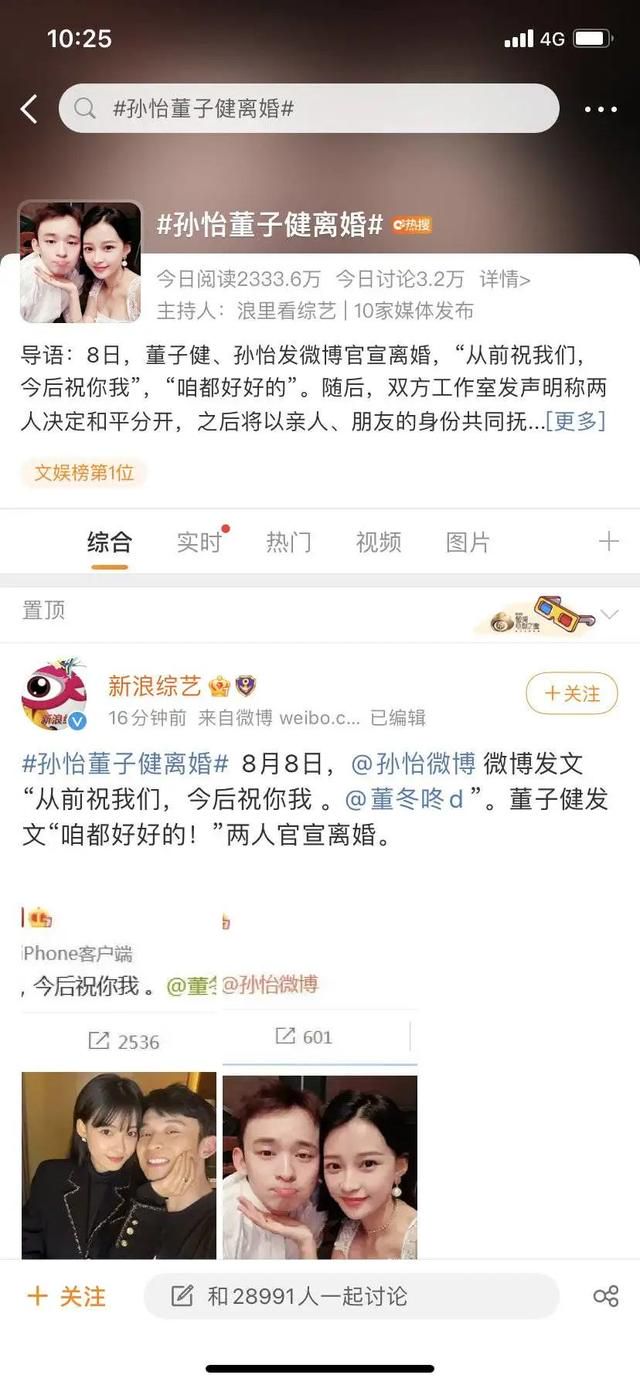Go back with the top-left arrow

pyautogui.click(x=29, y=109)
